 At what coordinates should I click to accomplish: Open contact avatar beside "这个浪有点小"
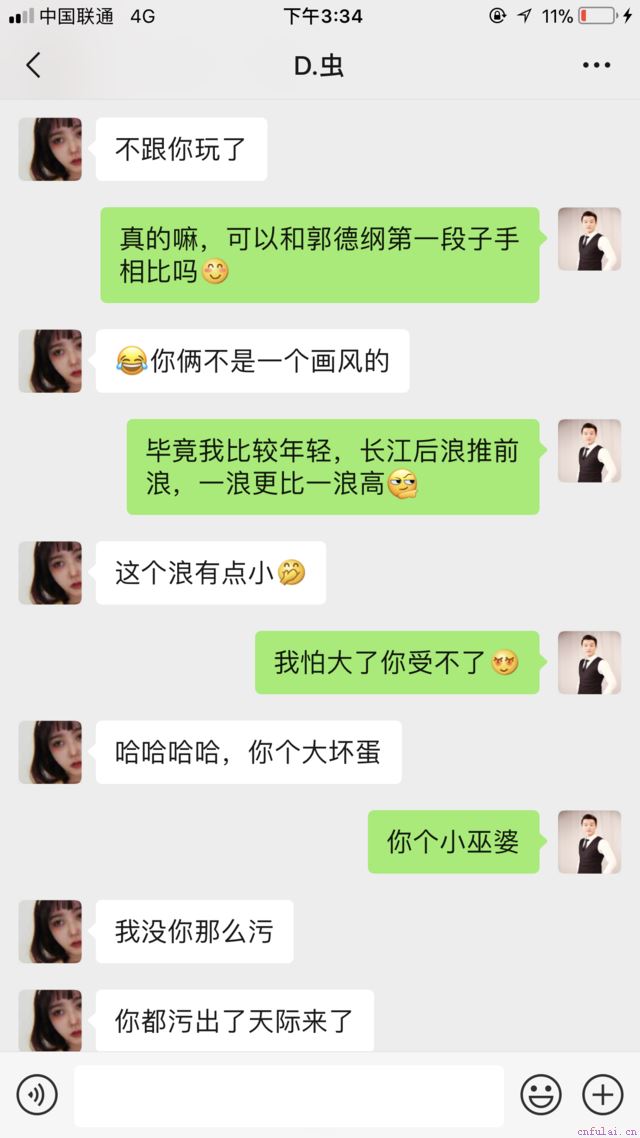tap(50, 573)
